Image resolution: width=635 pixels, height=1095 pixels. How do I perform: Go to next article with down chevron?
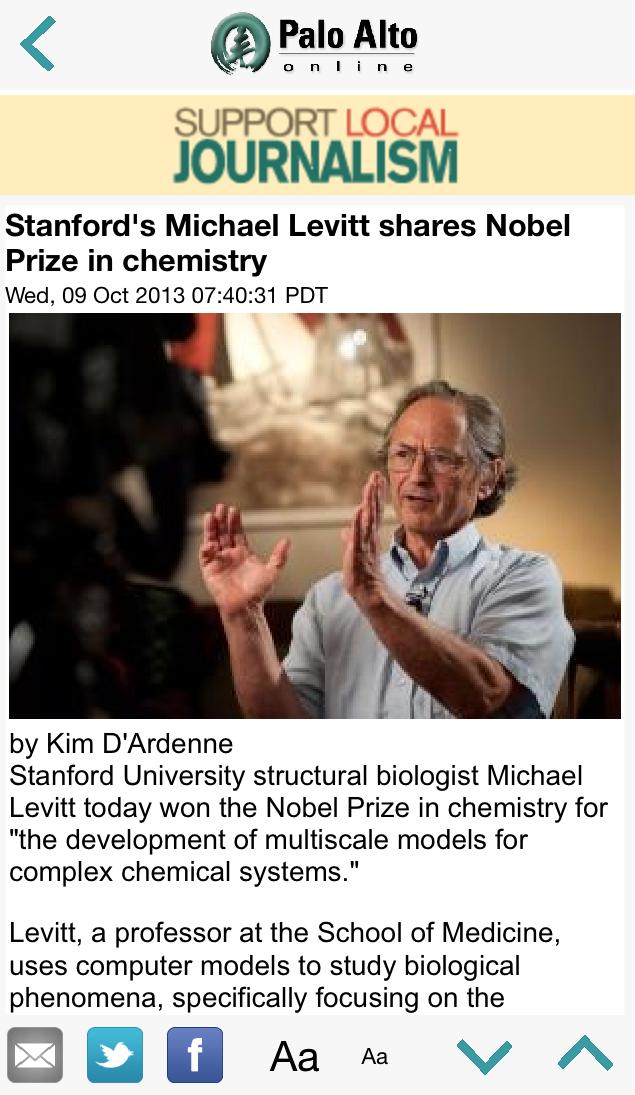[484, 1055]
